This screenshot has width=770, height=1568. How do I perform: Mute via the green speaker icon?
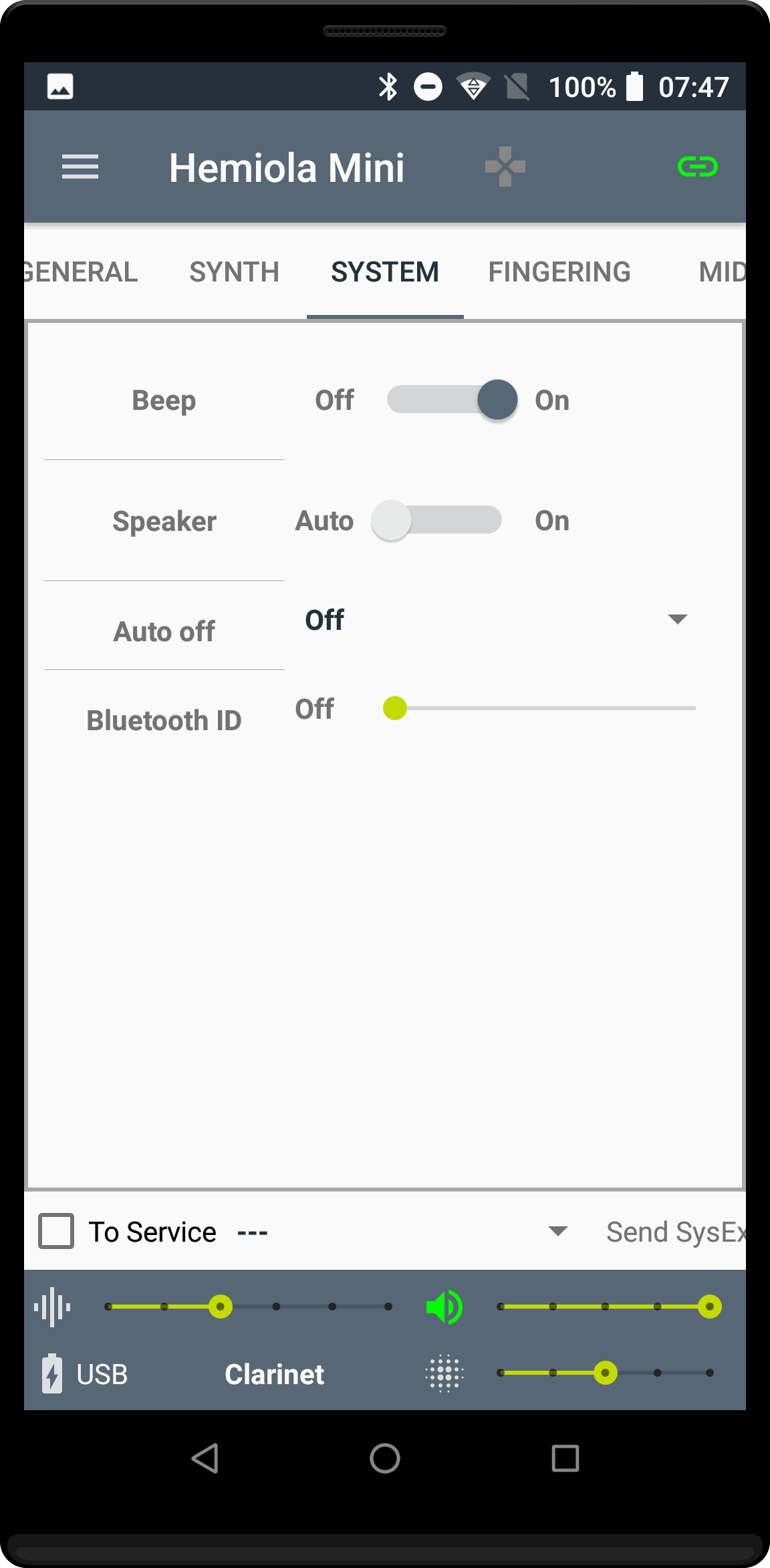point(443,1307)
